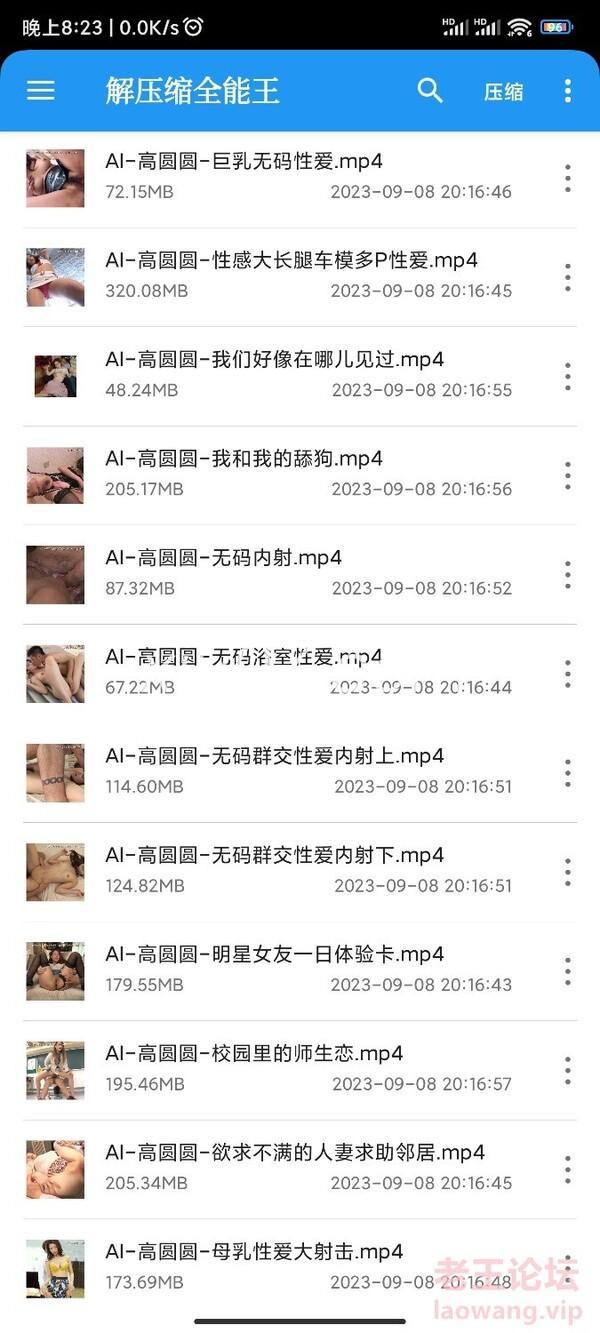
Task: Select the 67.22MB file row
Action: (300, 673)
